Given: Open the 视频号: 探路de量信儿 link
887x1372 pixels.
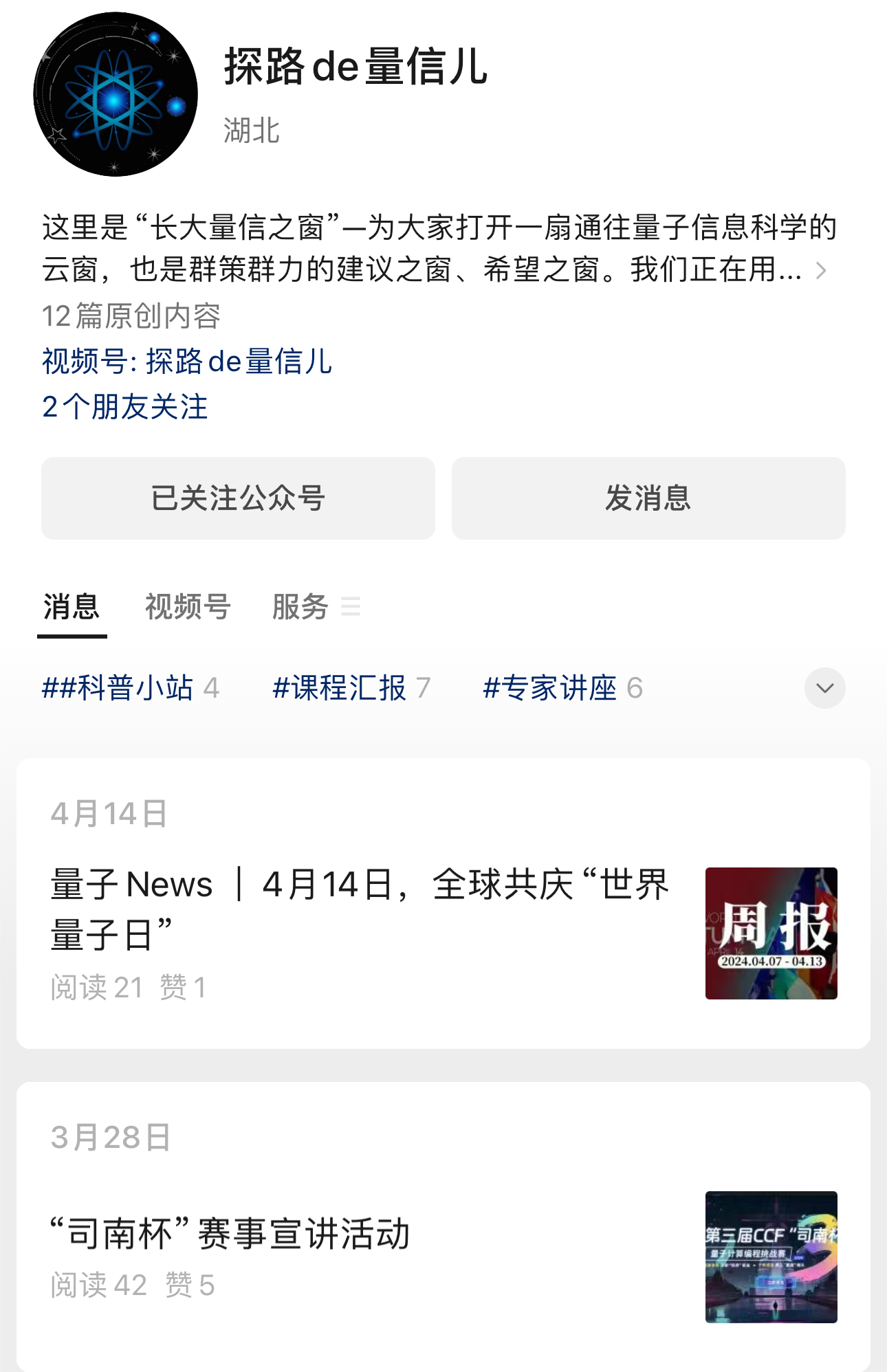Looking at the screenshot, I should pos(187,362).
